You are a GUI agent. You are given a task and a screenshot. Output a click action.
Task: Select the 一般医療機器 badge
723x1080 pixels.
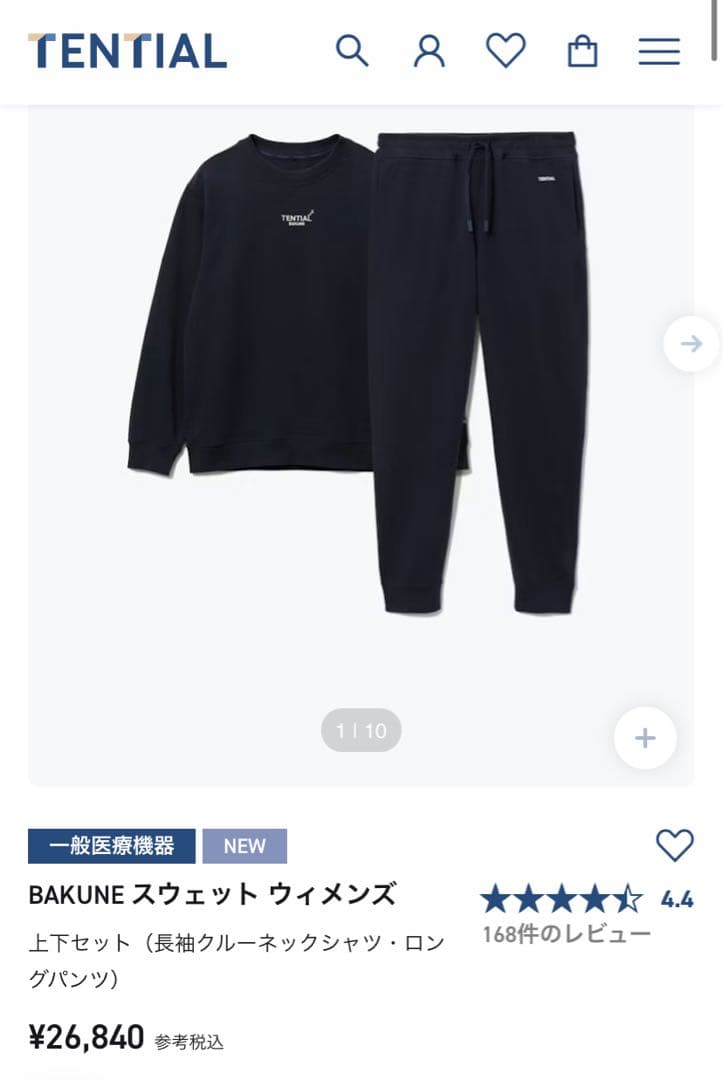coord(113,846)
